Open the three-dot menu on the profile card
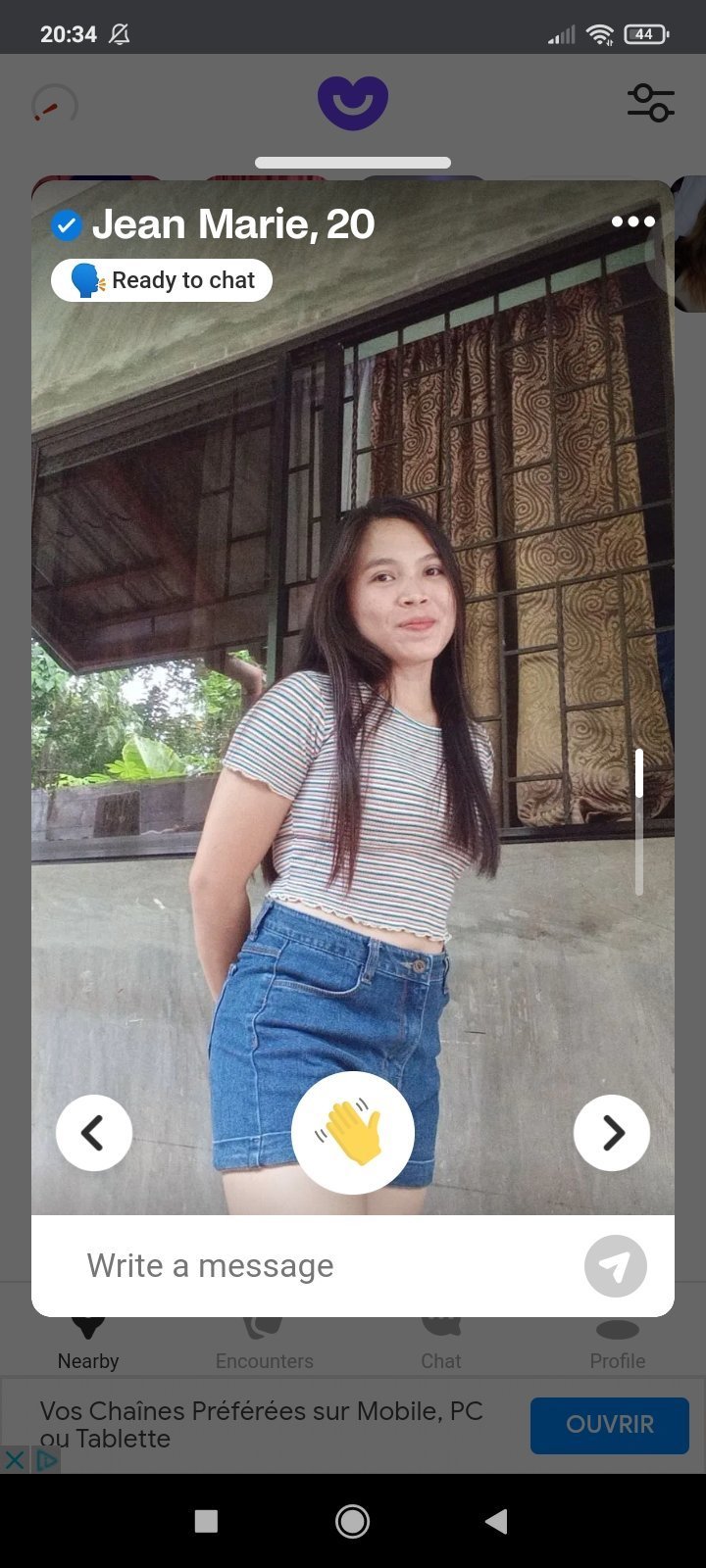Image resolution: width=706 pixels, height=1568 pixels. (x=632, y=221)
